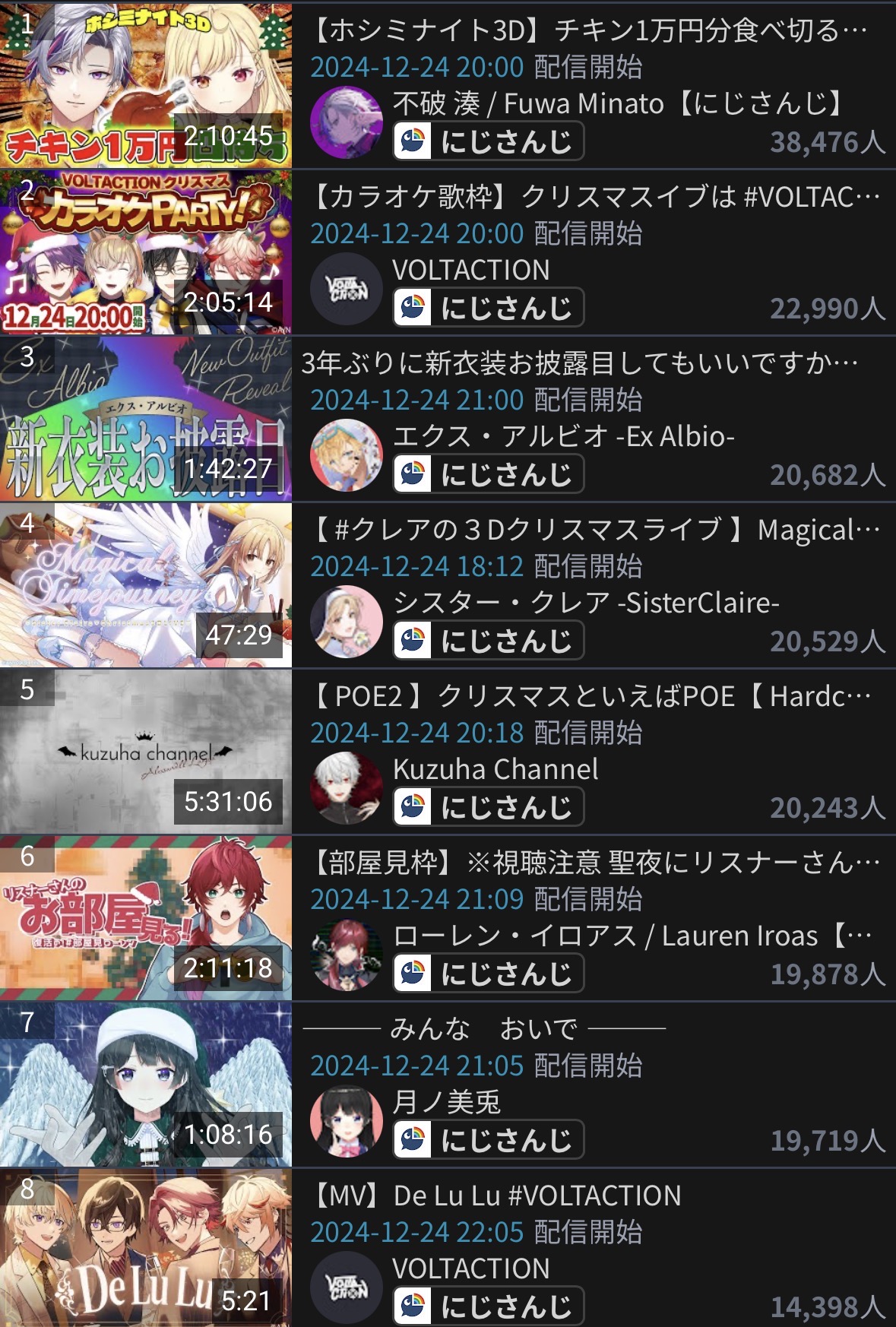The image size is (896, 1327).
Task: Open the Kuzuha Channel POE2 stream thumbnail
Action: [x=145, y=751]
